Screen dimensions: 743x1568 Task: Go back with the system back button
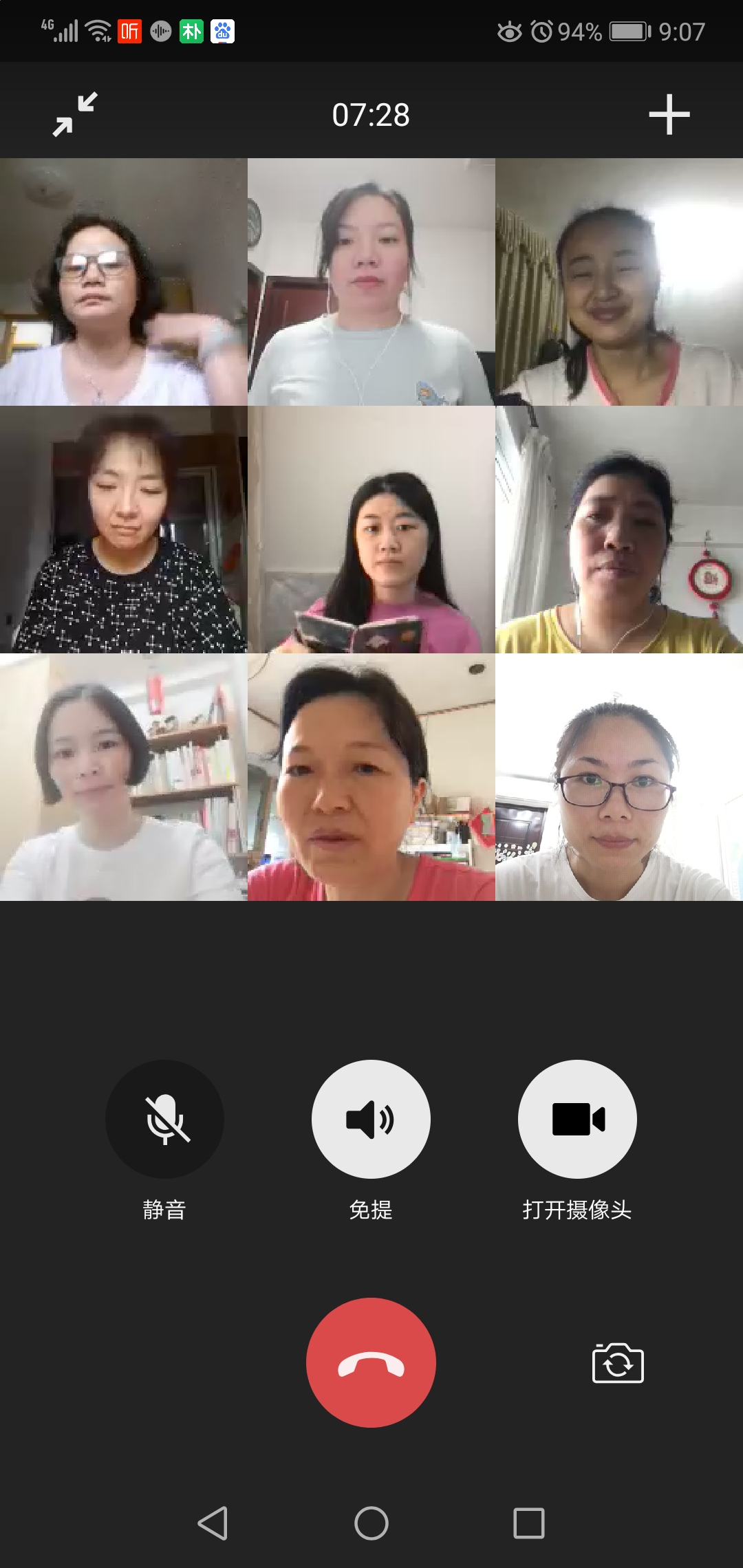(213, 1523)
